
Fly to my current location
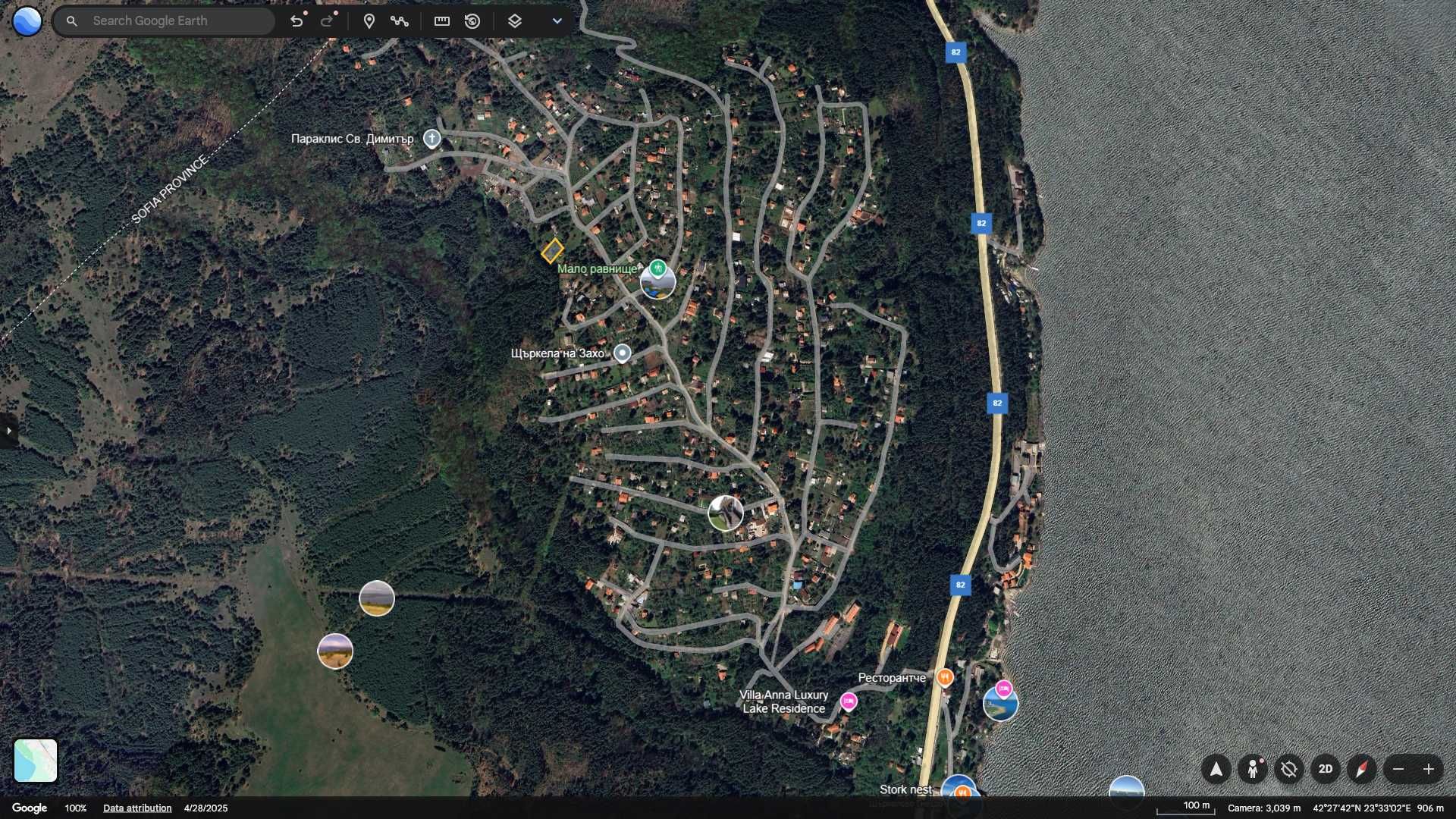pos(1216,769)
